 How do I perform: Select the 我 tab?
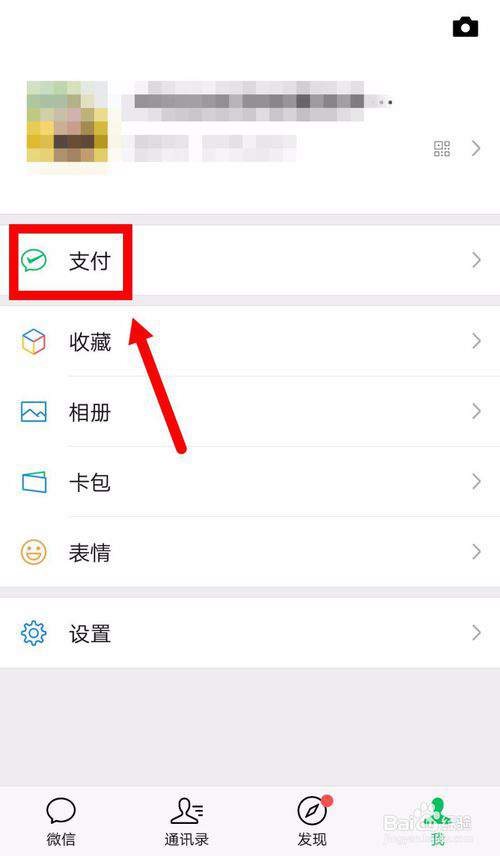437,822
